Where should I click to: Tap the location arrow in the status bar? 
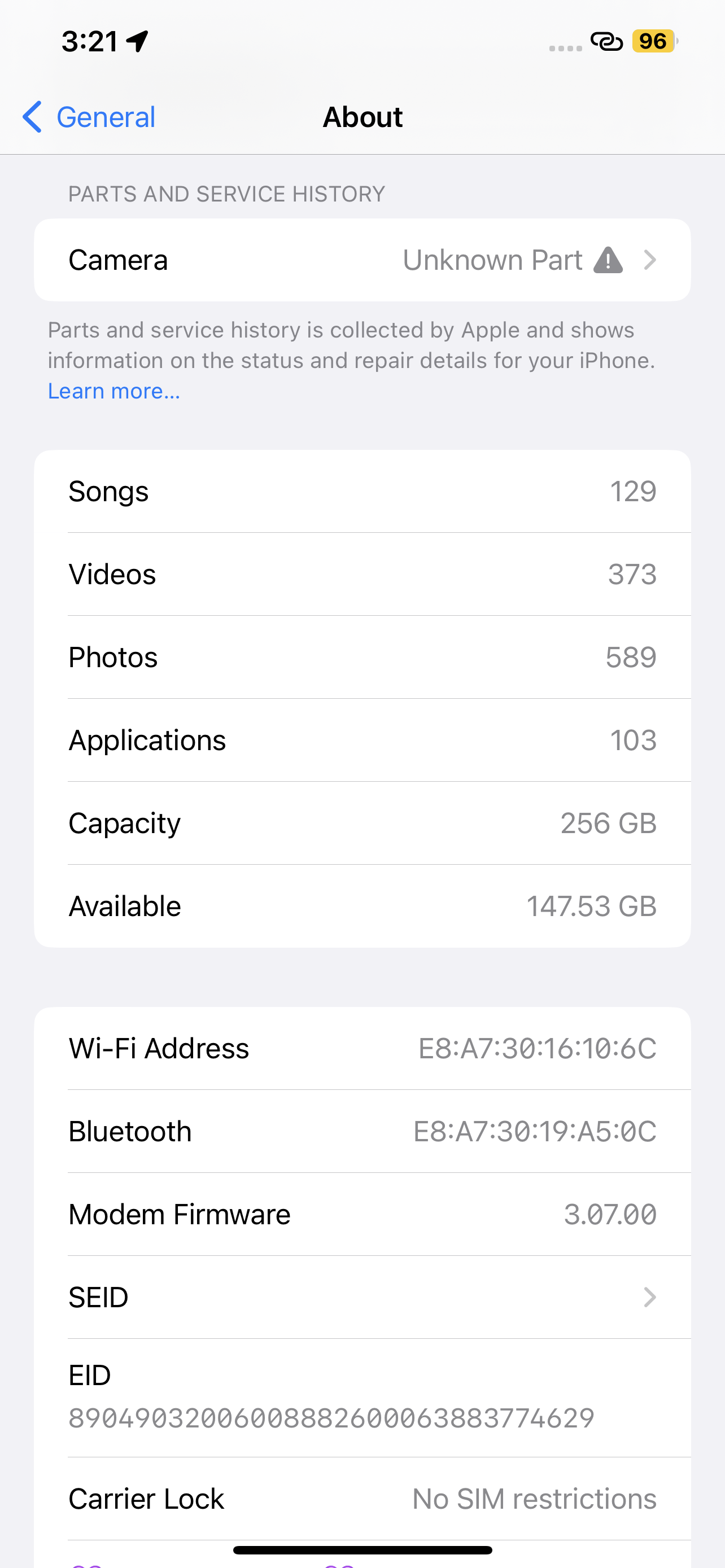click(x=139, y=40)
